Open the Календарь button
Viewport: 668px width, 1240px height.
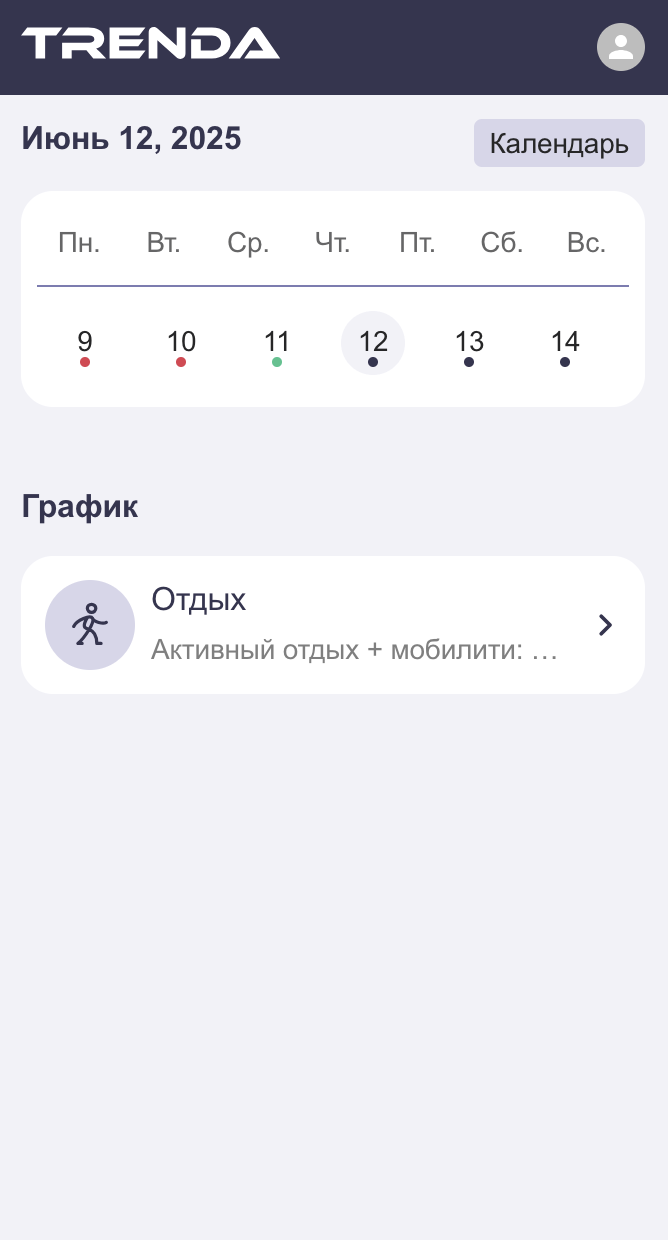(559, 143)
